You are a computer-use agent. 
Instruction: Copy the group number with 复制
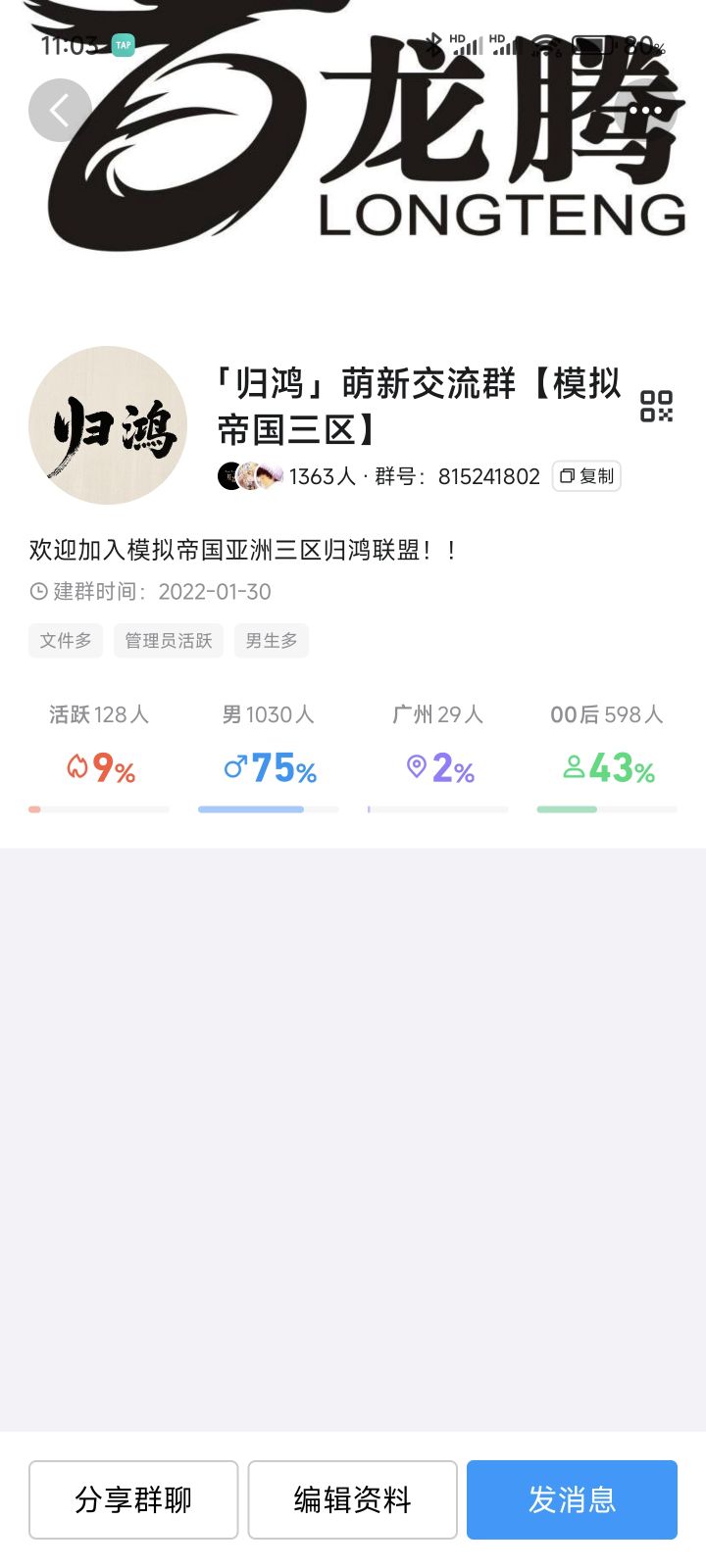point(586,476)
